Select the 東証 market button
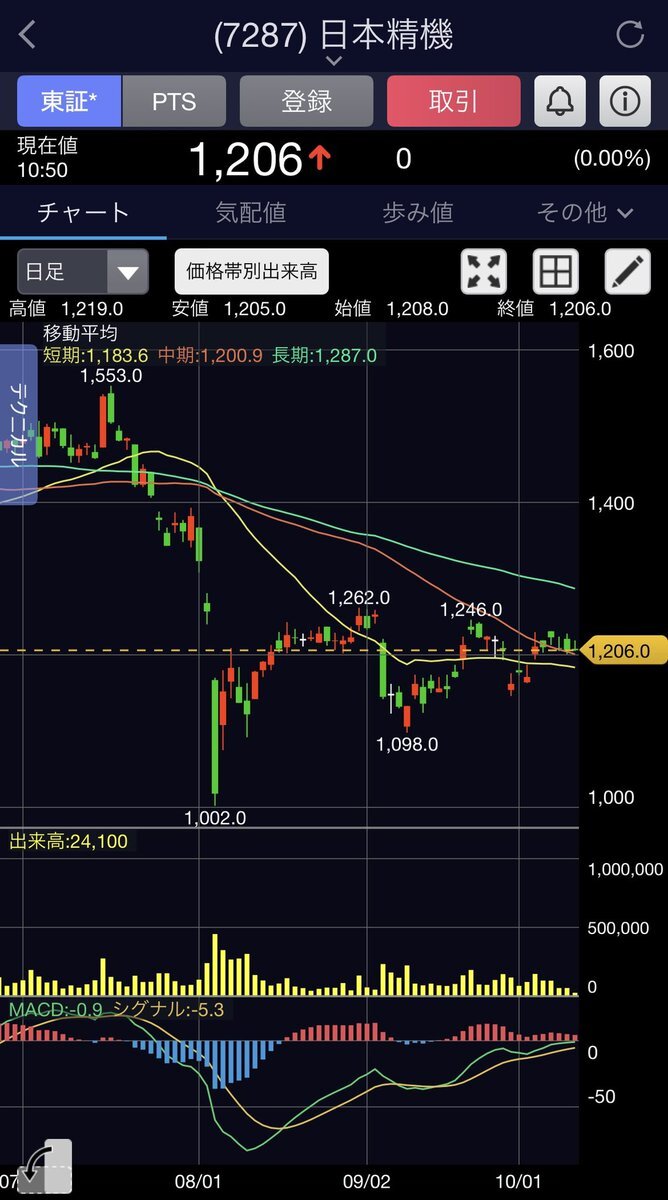The image size is (668, 1200). [69, 102]
